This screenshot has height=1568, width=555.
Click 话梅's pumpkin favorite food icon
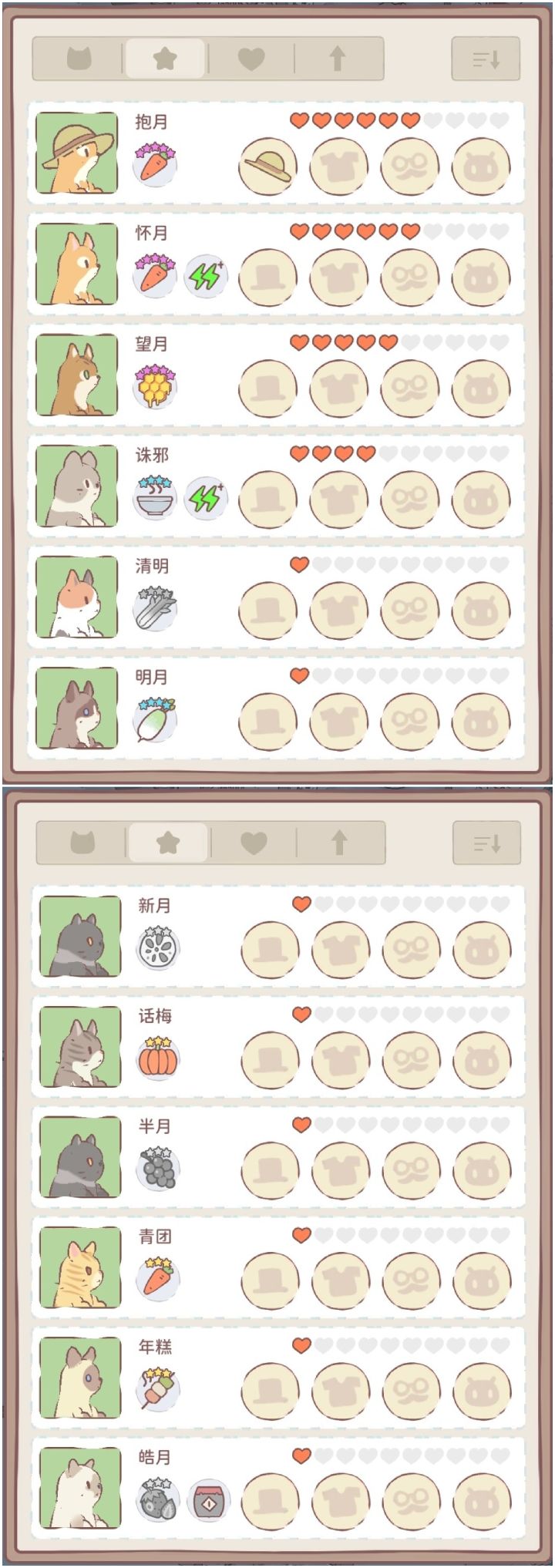pos(158,1060)
